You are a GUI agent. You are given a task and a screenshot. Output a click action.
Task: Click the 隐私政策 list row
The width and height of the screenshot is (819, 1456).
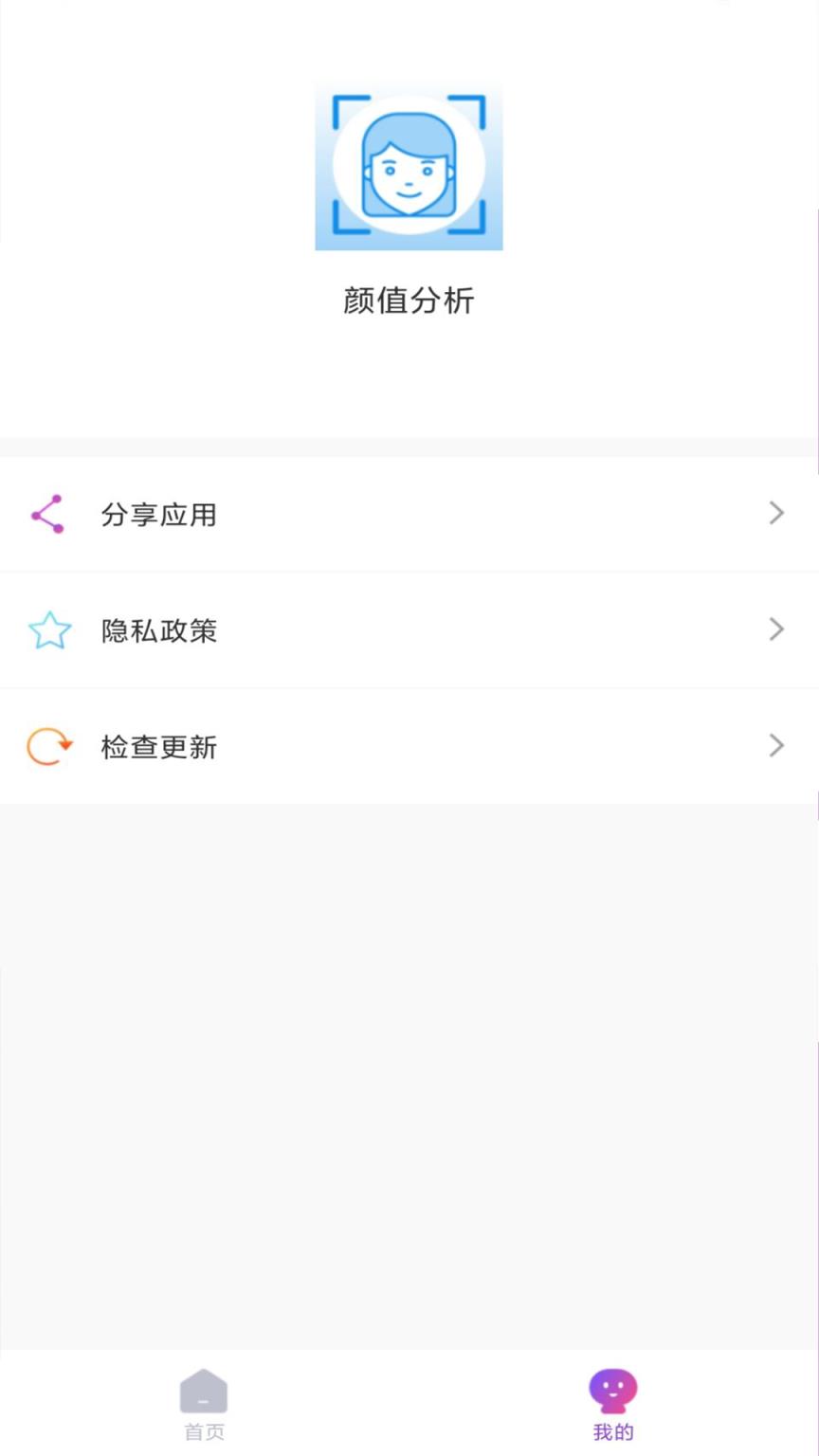pos(408,629)
